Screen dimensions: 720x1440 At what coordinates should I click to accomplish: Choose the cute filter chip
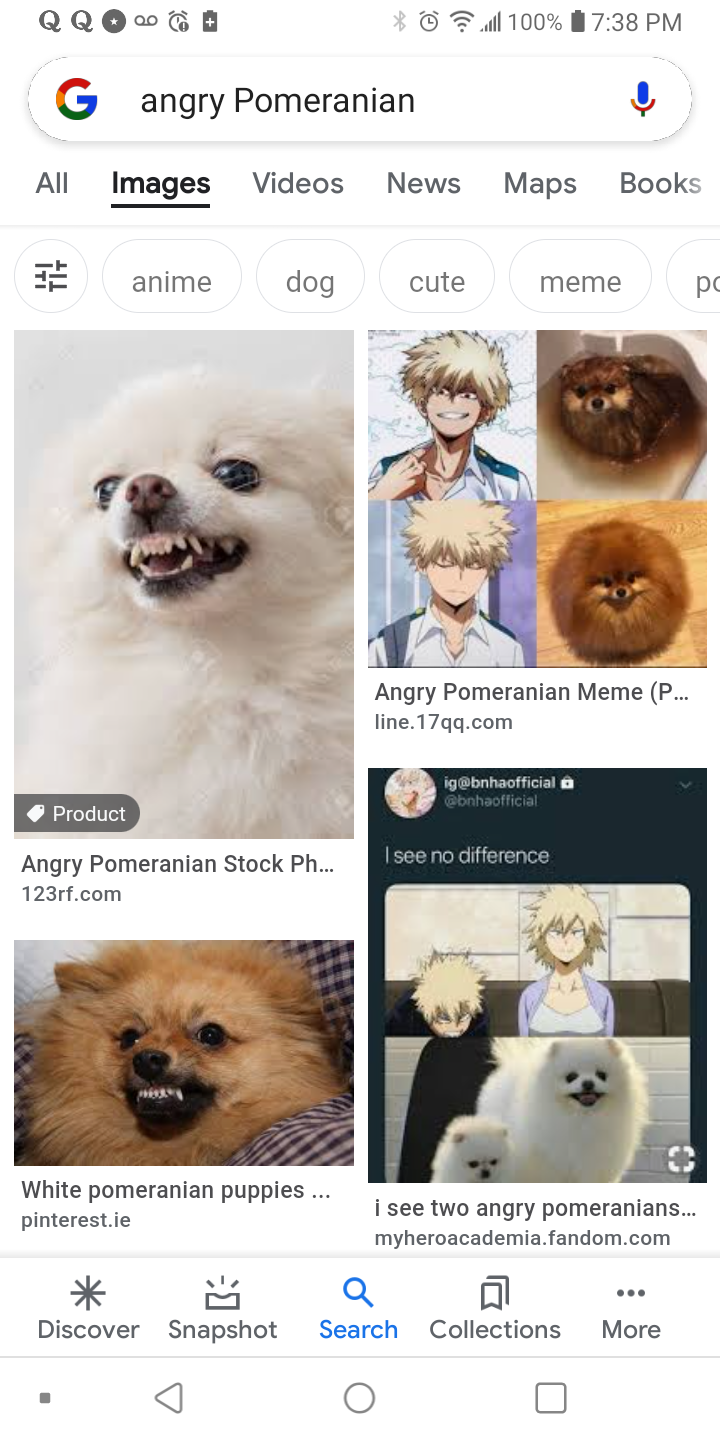(x=437, y=281)
